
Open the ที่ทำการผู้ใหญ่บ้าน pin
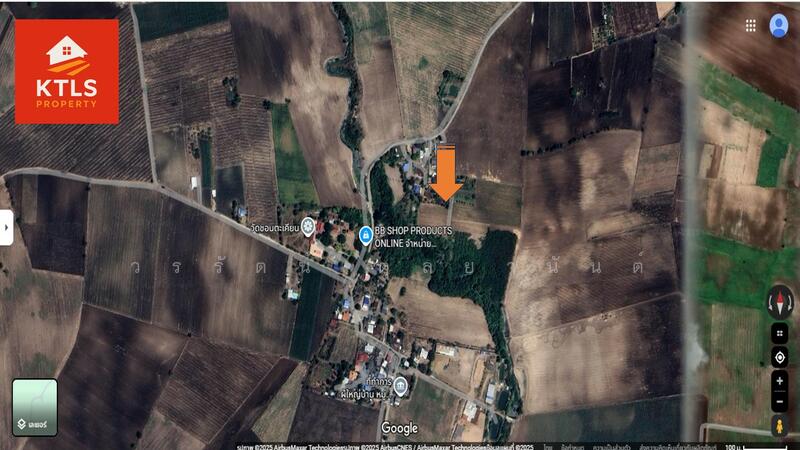[400, 386]
